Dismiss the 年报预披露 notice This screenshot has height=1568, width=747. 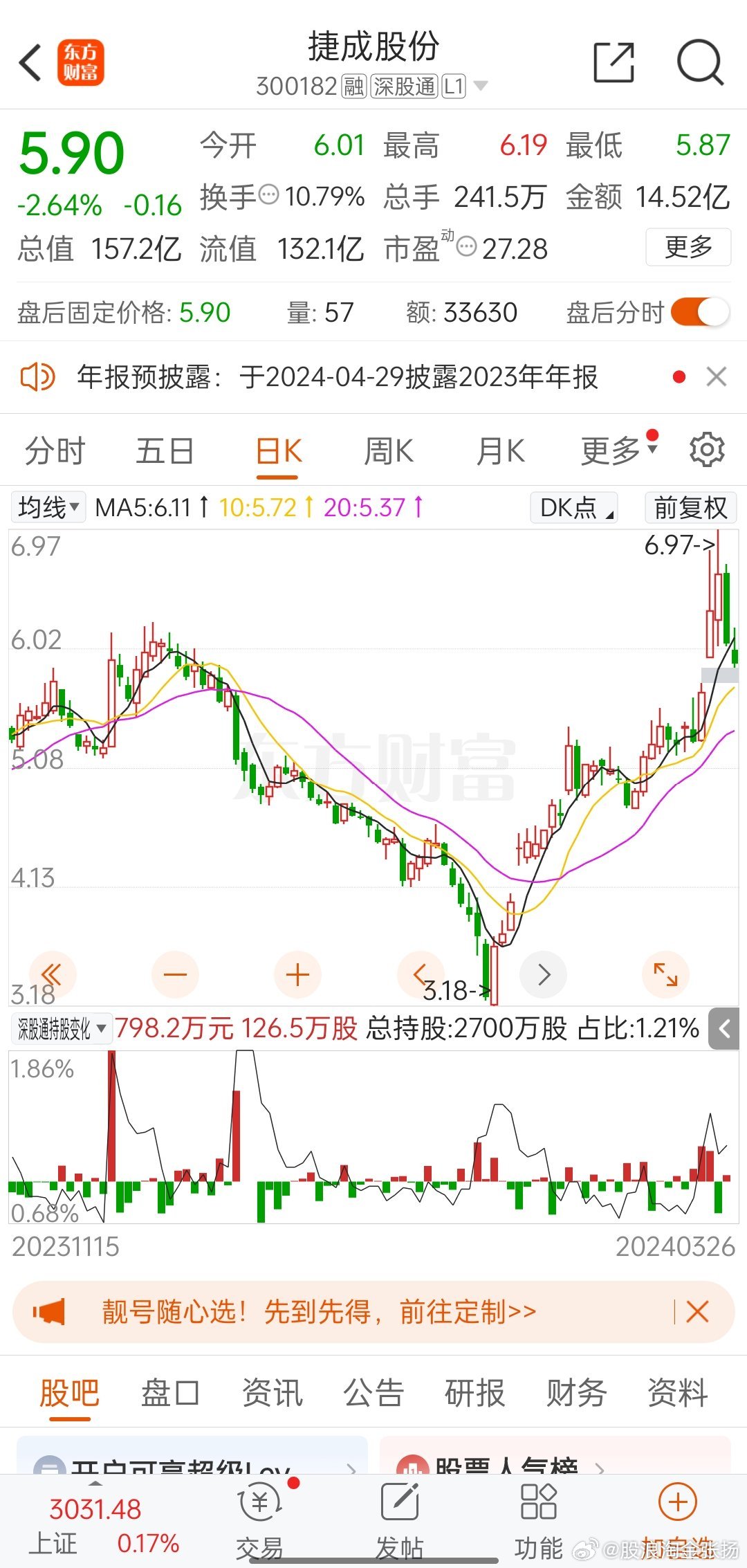717,377
